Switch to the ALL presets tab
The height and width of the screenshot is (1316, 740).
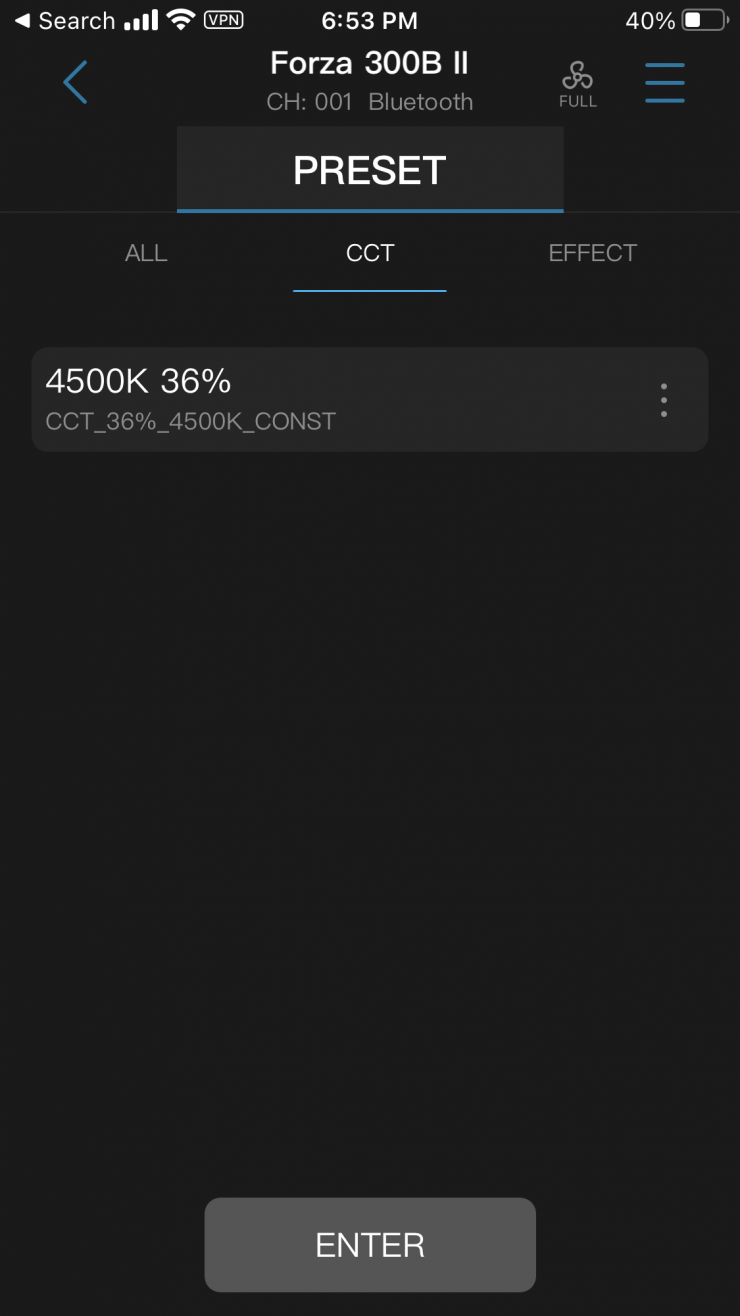point(146,253)
